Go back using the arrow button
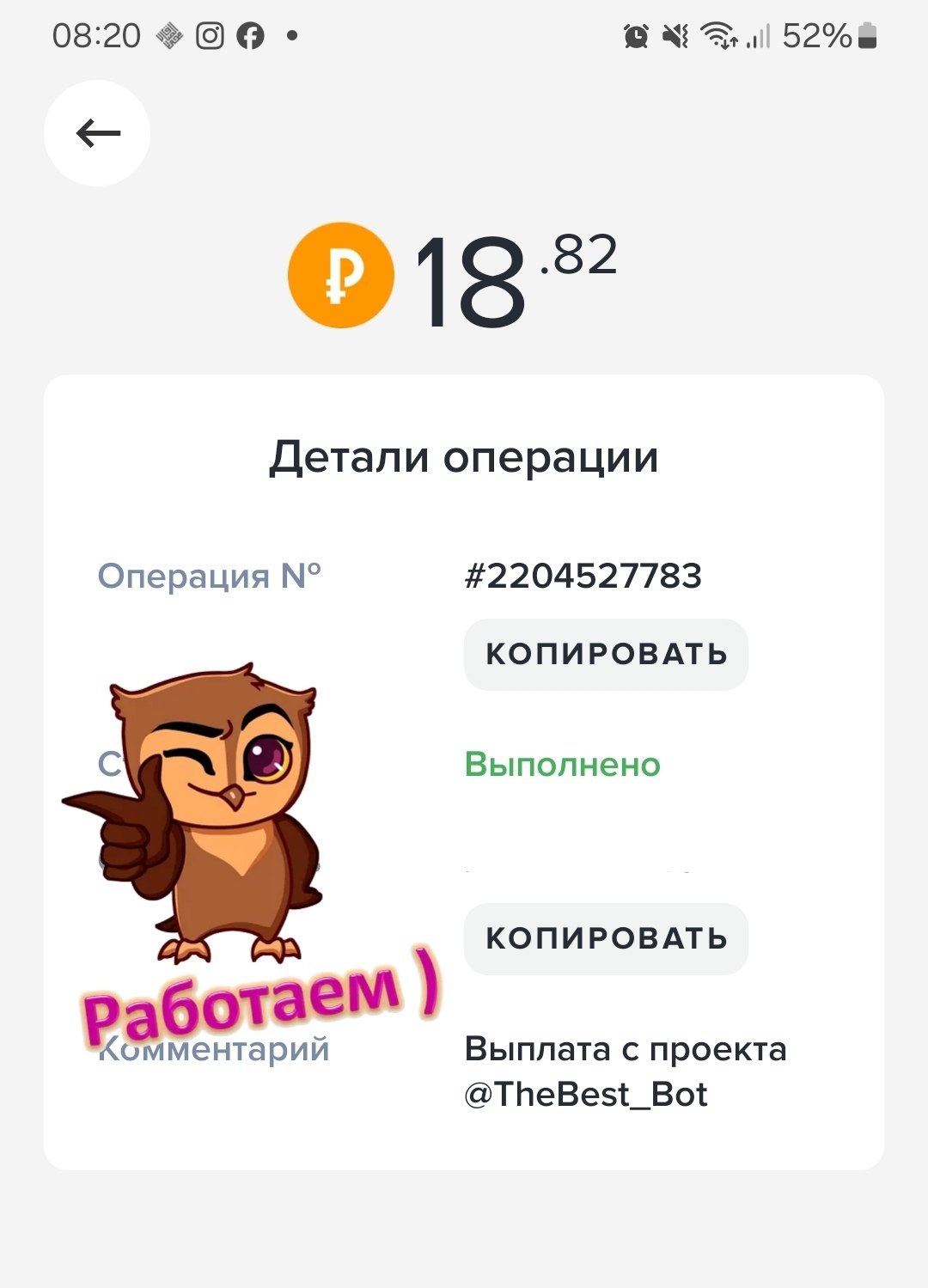 [97, 133]
